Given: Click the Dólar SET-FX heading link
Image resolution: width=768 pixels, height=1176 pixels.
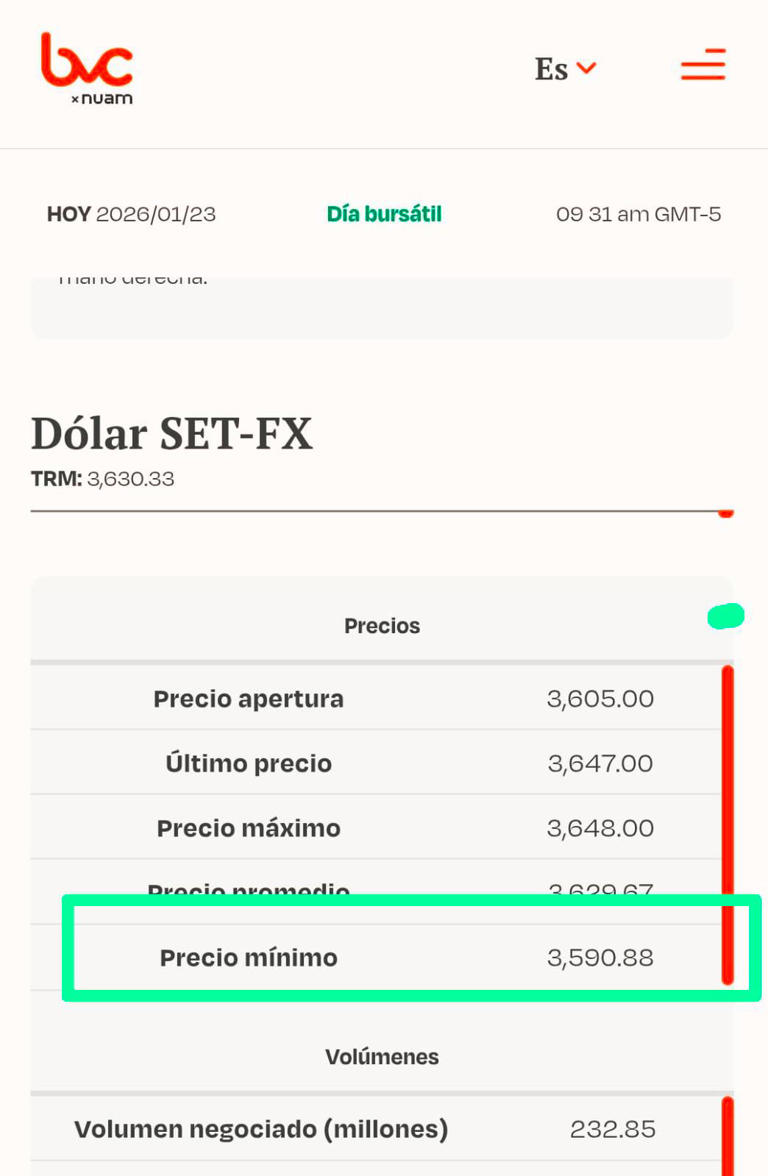Looking at the screenshot, I should (172, 434).
